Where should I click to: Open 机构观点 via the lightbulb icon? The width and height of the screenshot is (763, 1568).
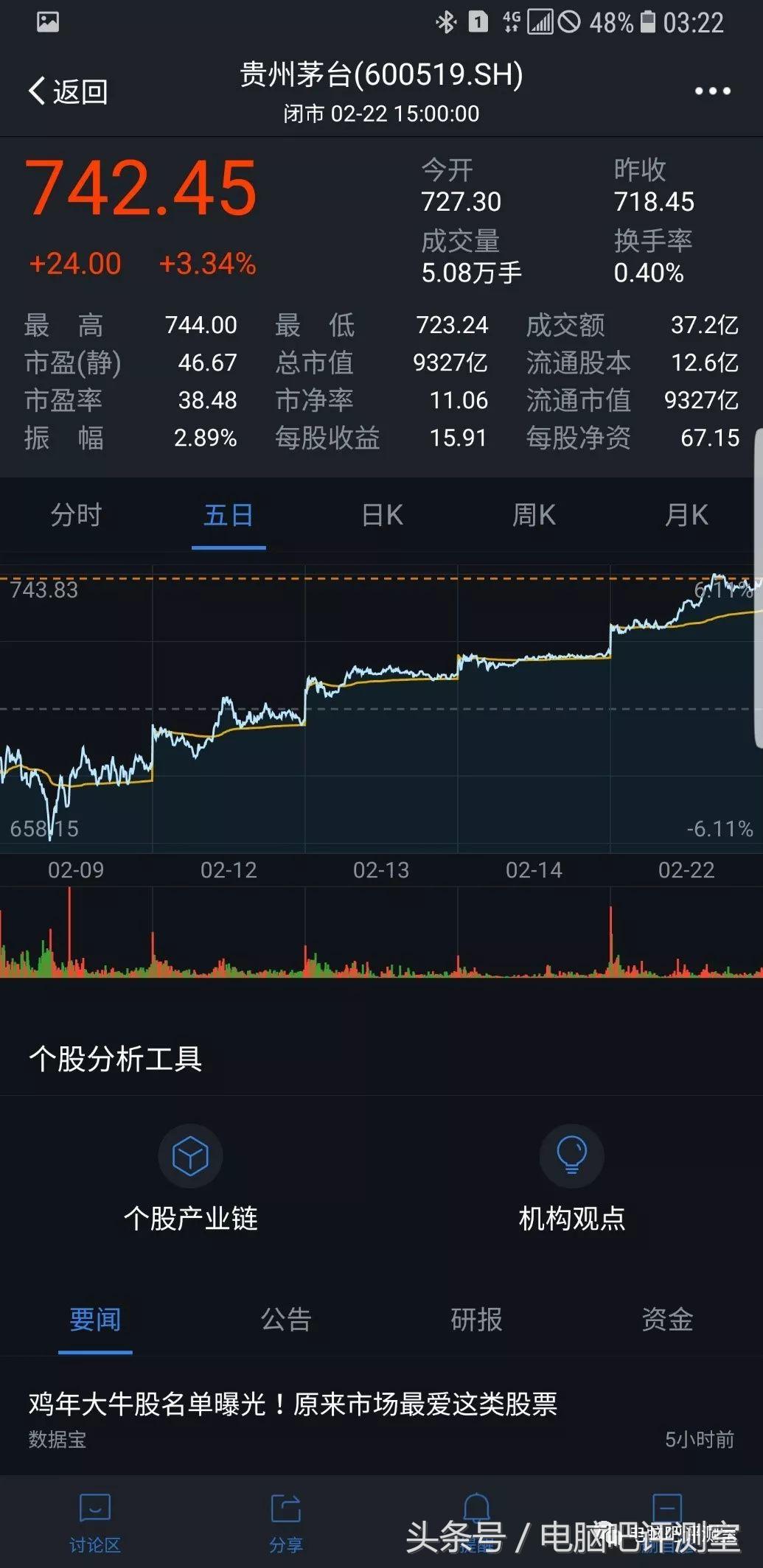[x=570, y=1155]
